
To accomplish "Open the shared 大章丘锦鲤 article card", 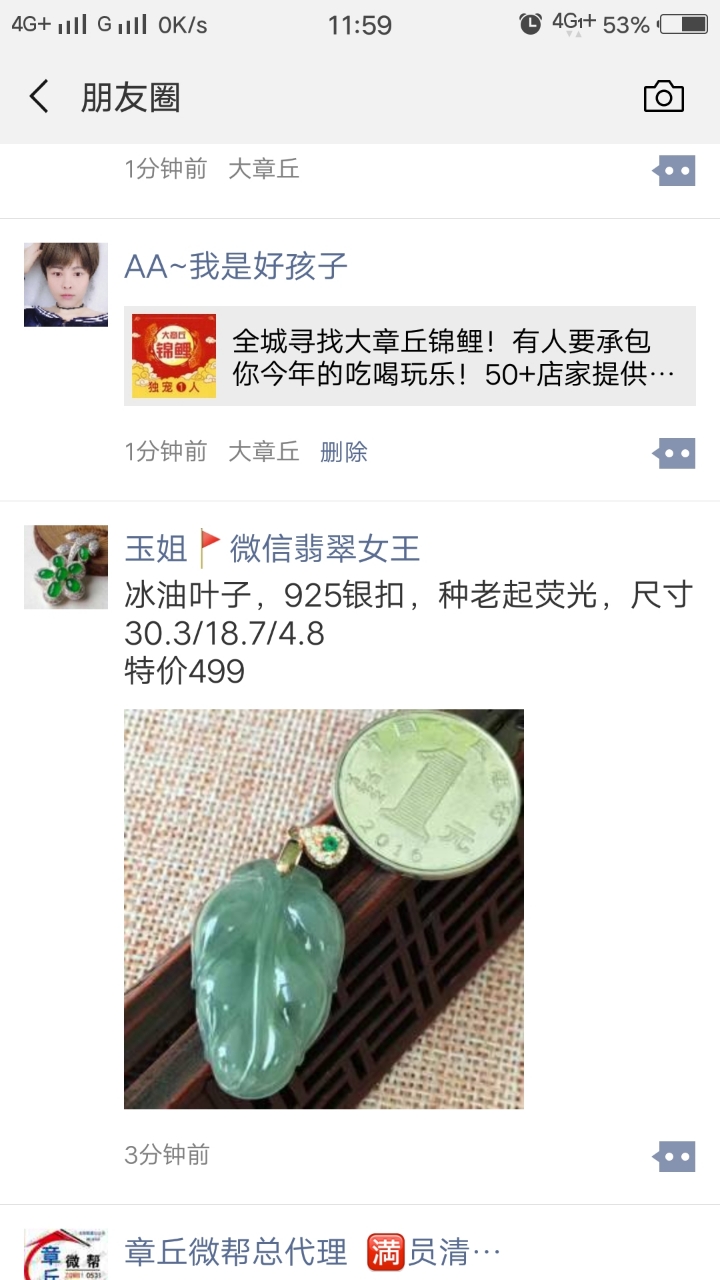I will click(409, 356).
